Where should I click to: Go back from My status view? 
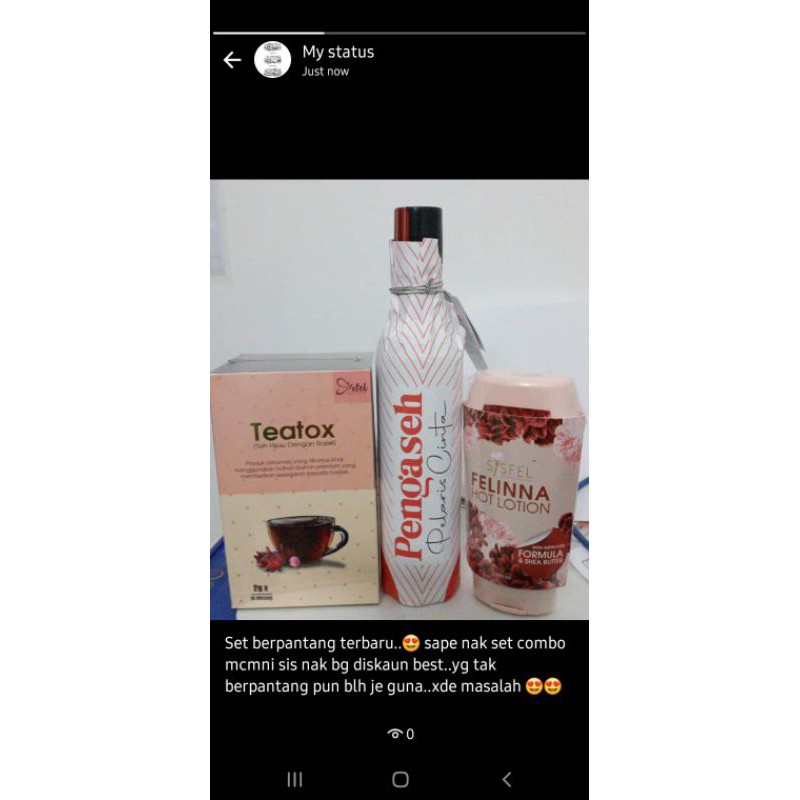point(232,60)
